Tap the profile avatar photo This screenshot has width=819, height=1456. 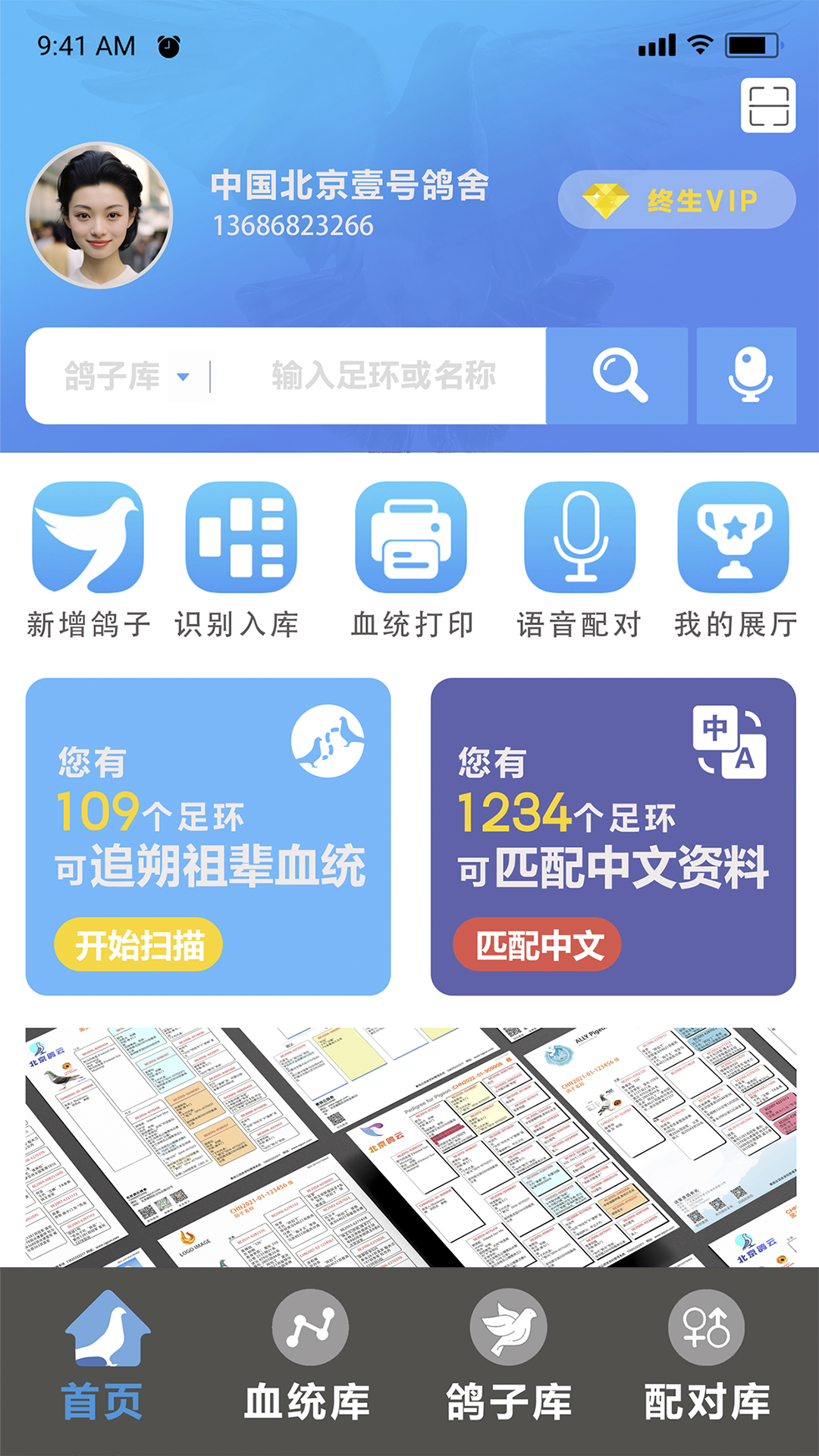pos(99,216)
